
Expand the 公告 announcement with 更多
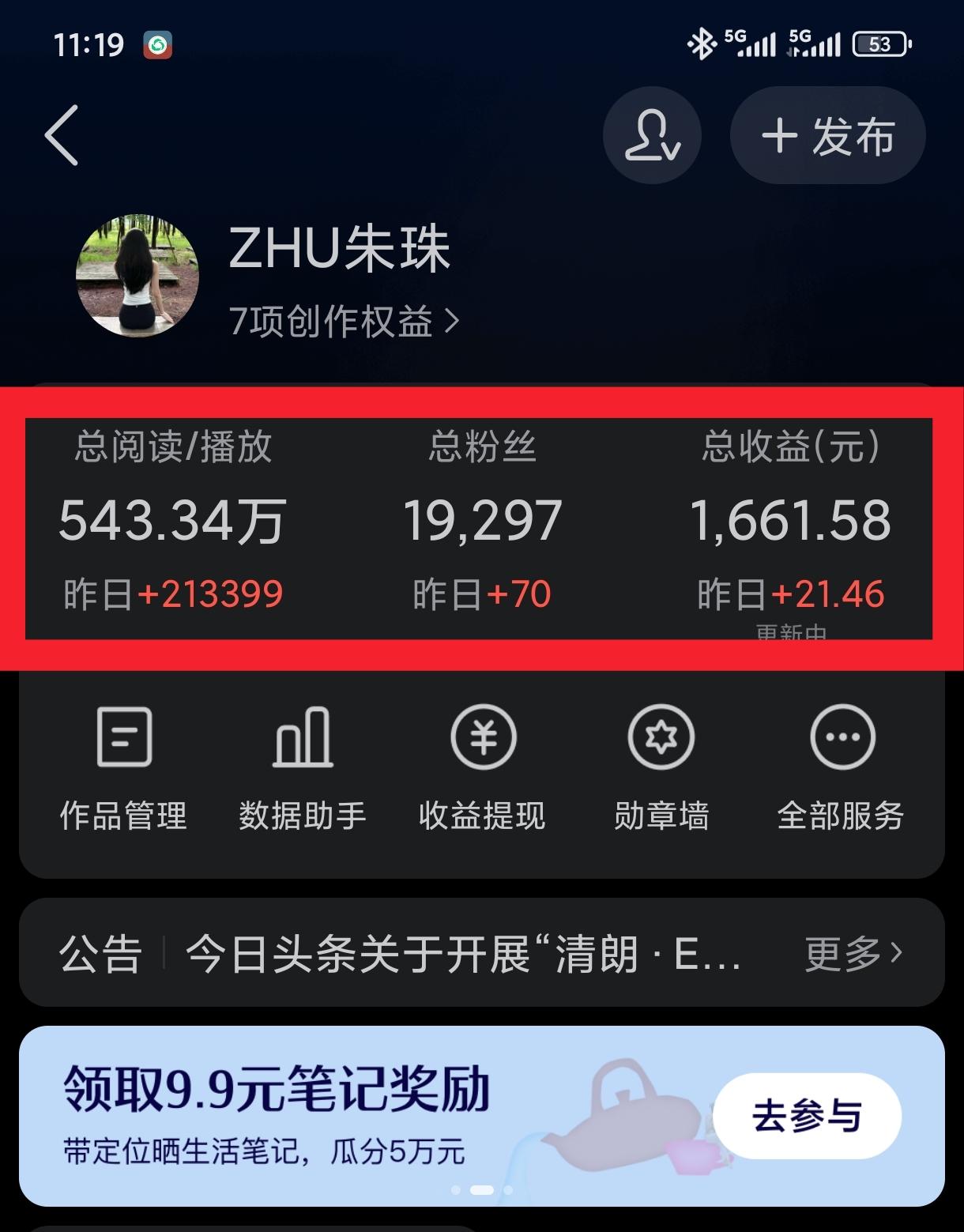(x=849, y=957)
